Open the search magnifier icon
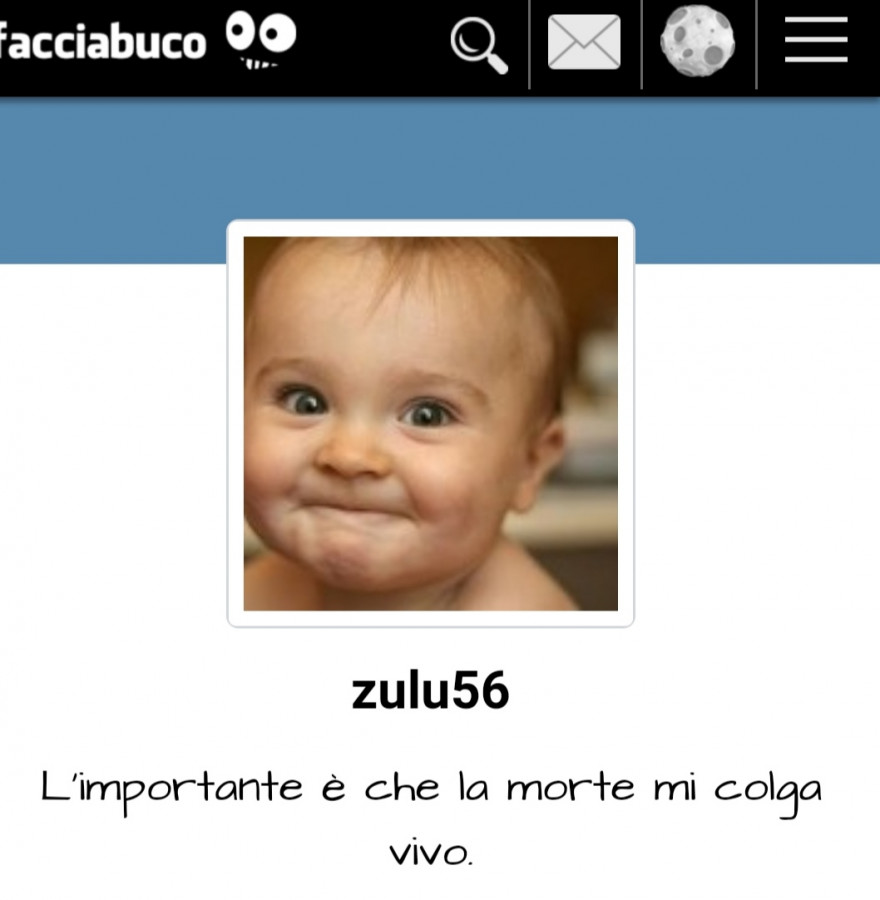Viewport: 880px width, 900px height. tap(479, 45)
